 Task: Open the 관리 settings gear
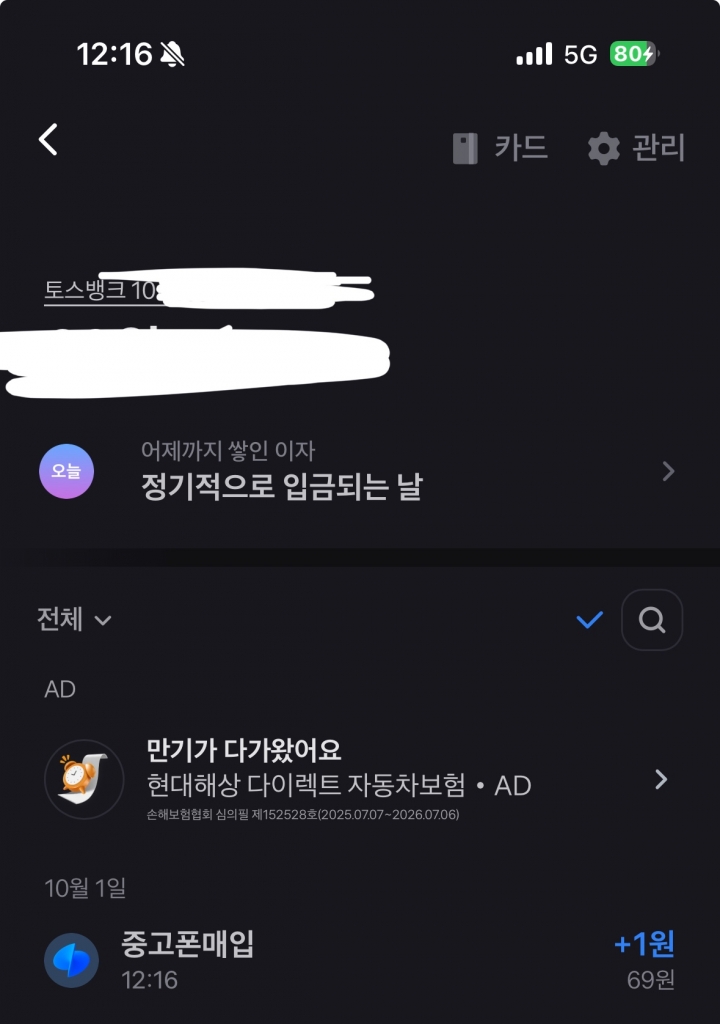[640, 147]
